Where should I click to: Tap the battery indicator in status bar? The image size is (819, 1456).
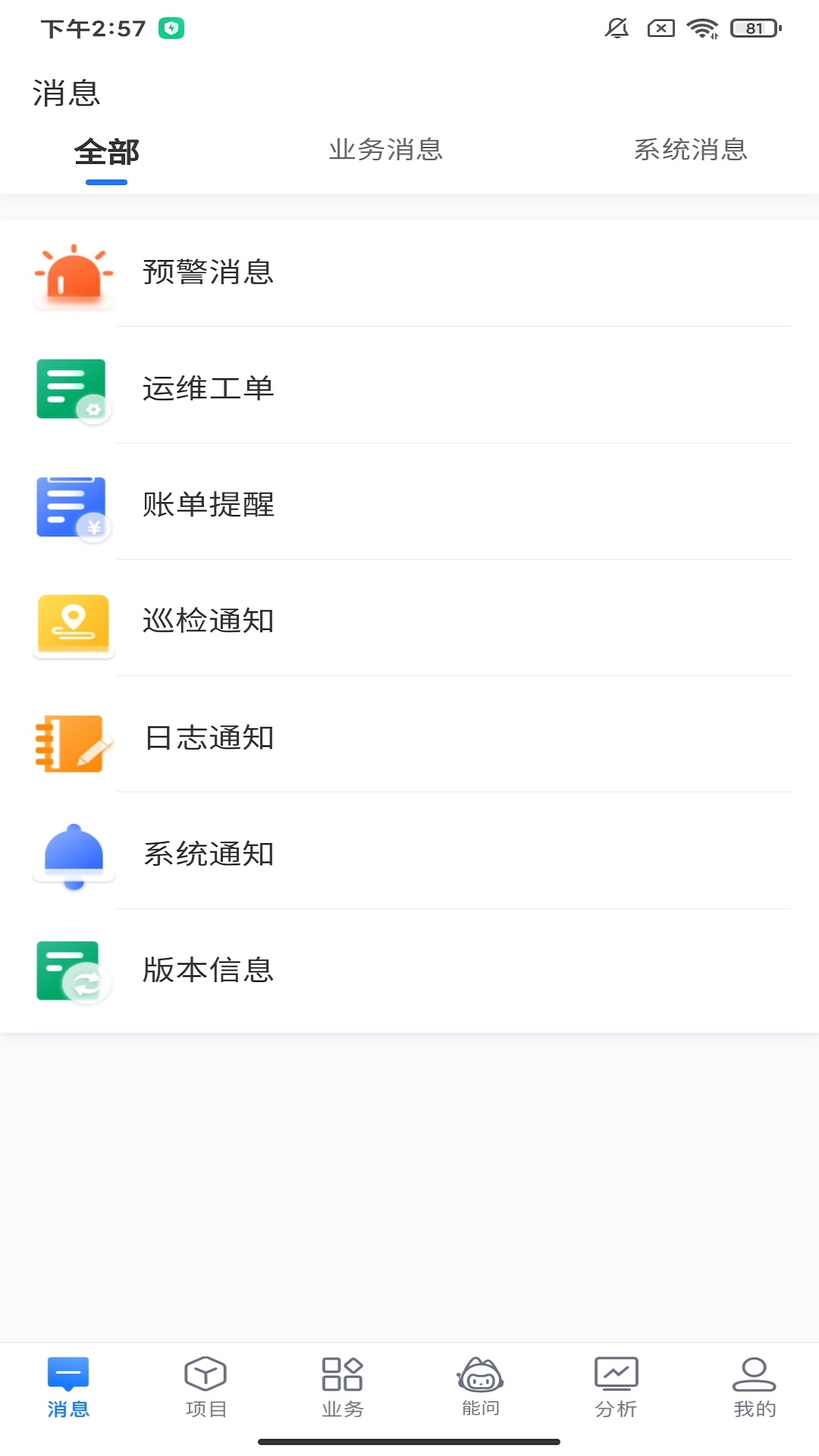point(755,28)
